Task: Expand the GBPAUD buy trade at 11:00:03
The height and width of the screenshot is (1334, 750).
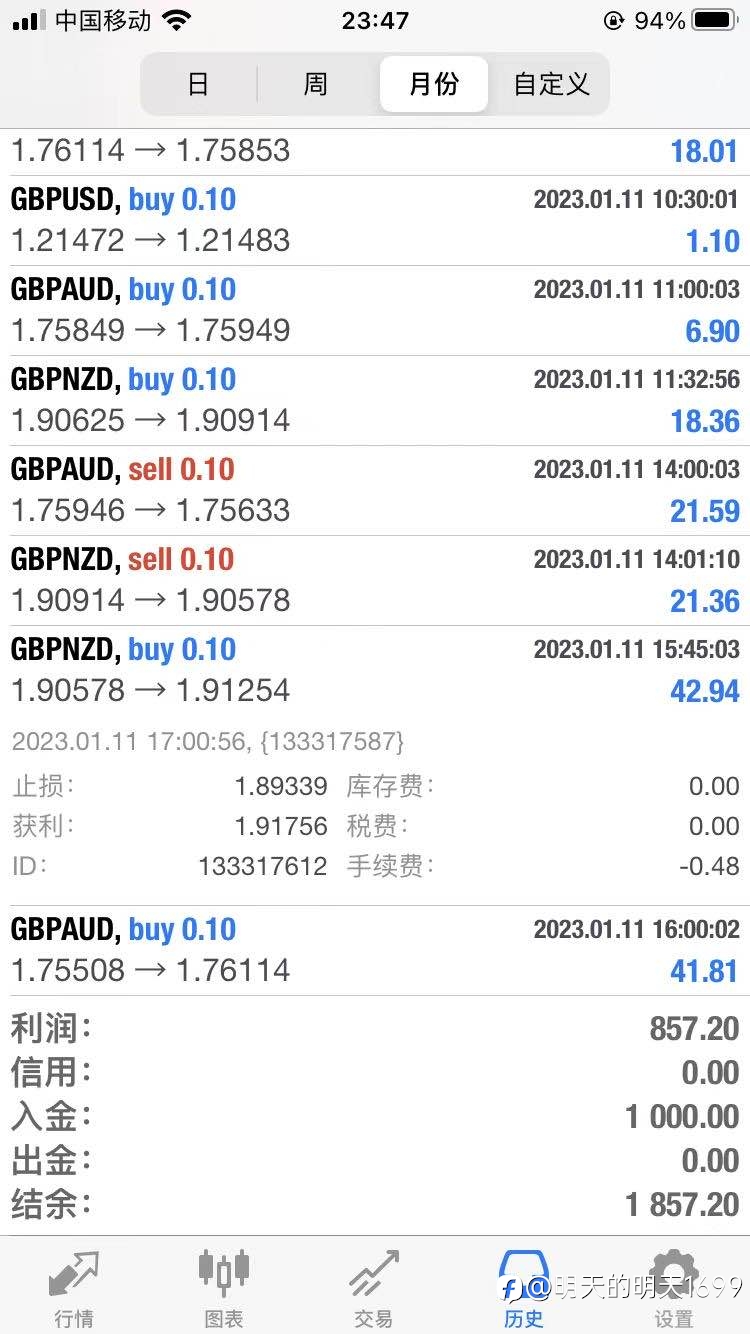Action: (x=375, y=311)
